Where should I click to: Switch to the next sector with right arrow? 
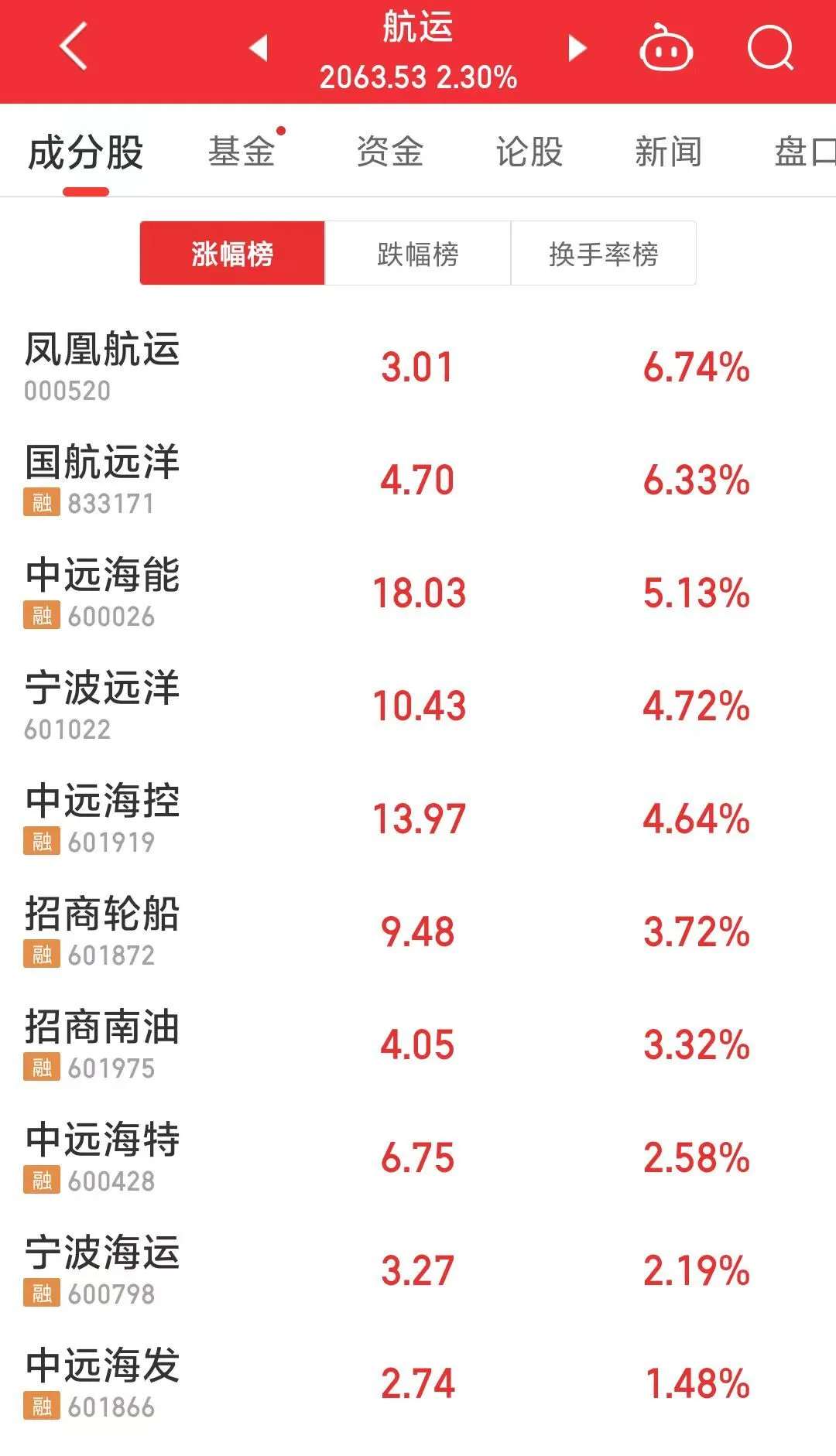pos(577,48)
